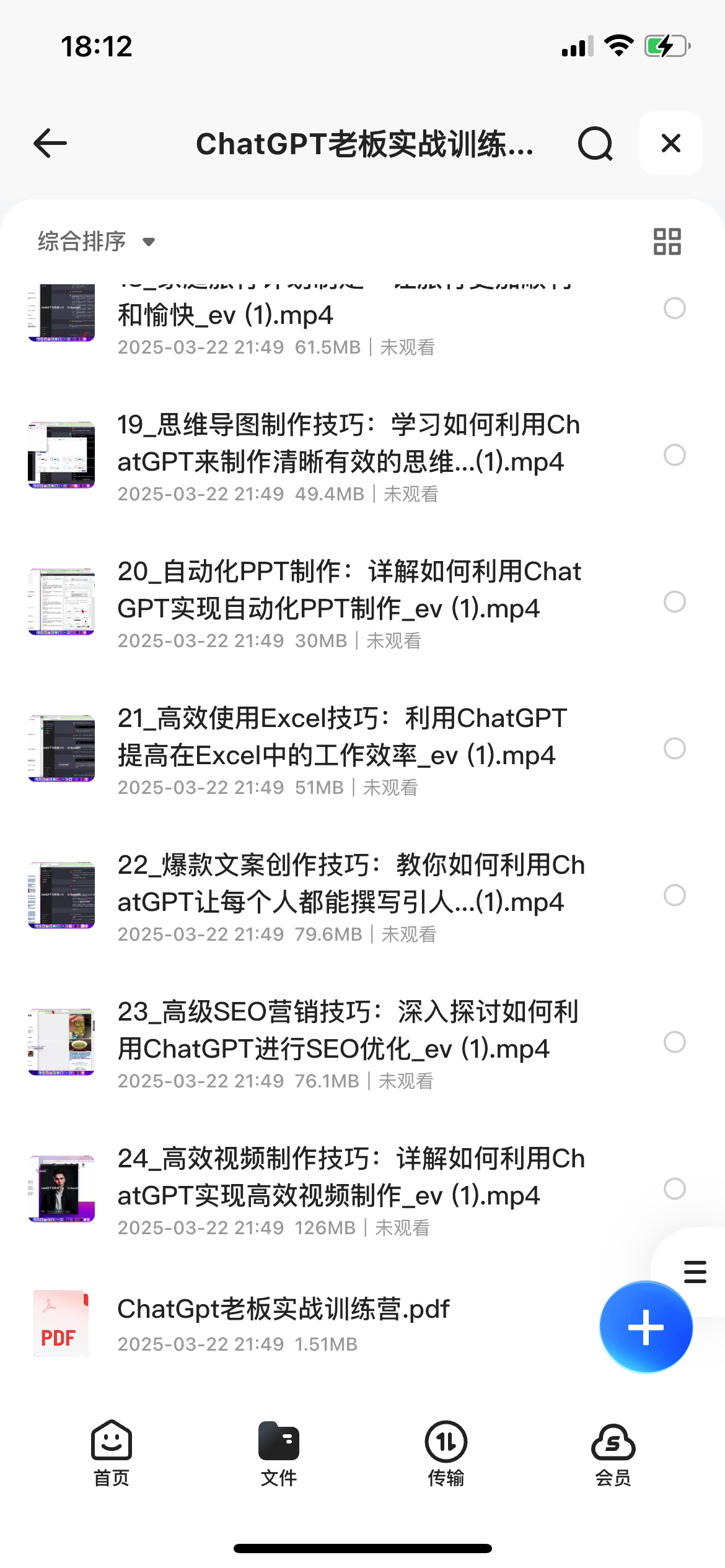Close the folder with the X button
The image size is (725, 1568).
click(670, 144)
